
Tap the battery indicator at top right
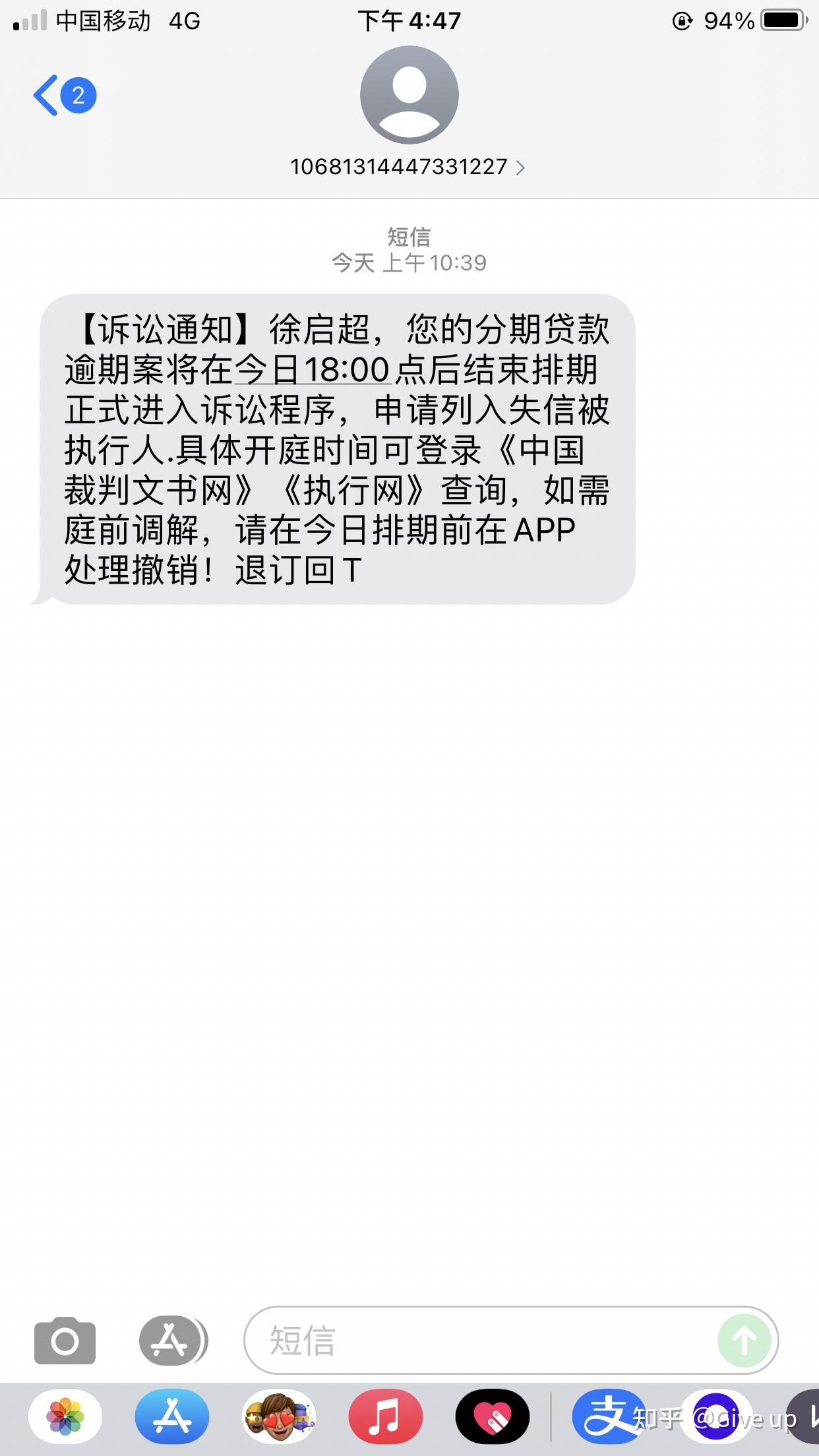781,19
